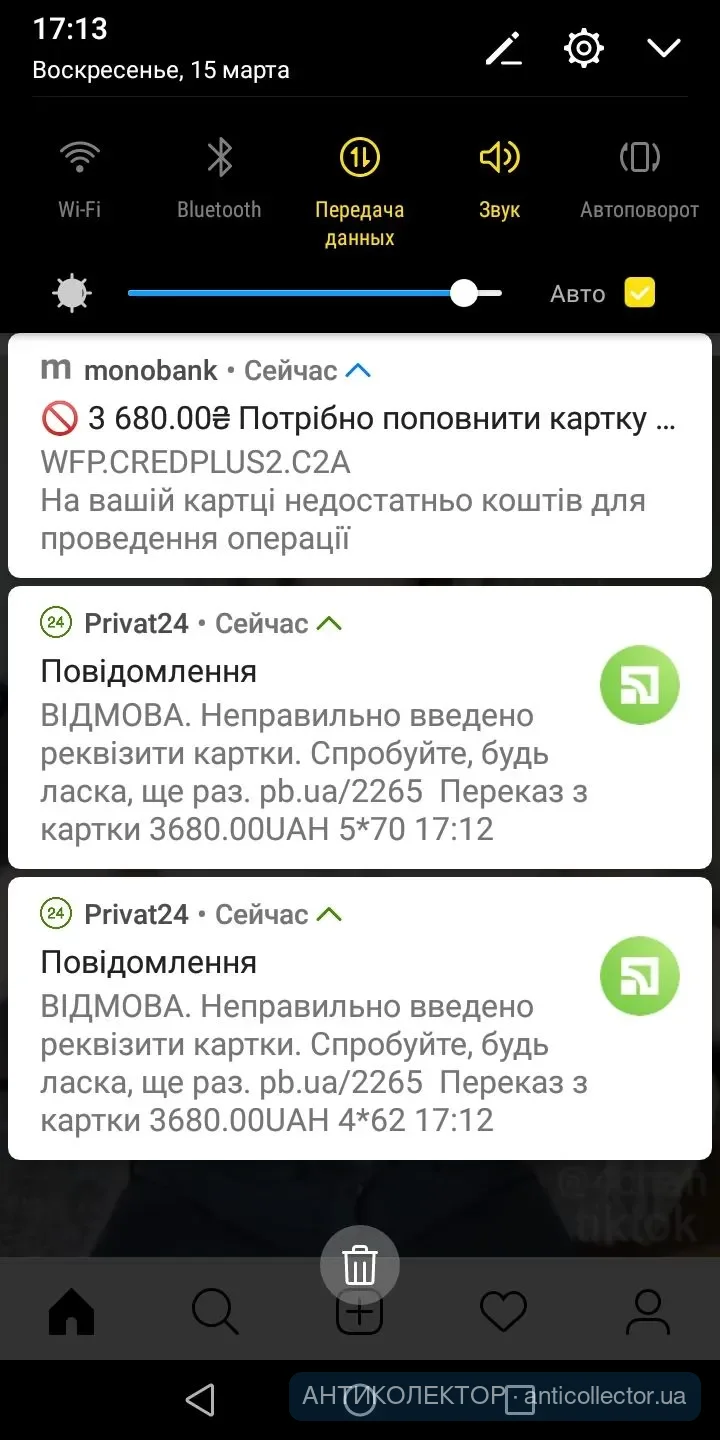Expand the monobank notification chevron
720x1440 pixels.
[x=358, y=371]
